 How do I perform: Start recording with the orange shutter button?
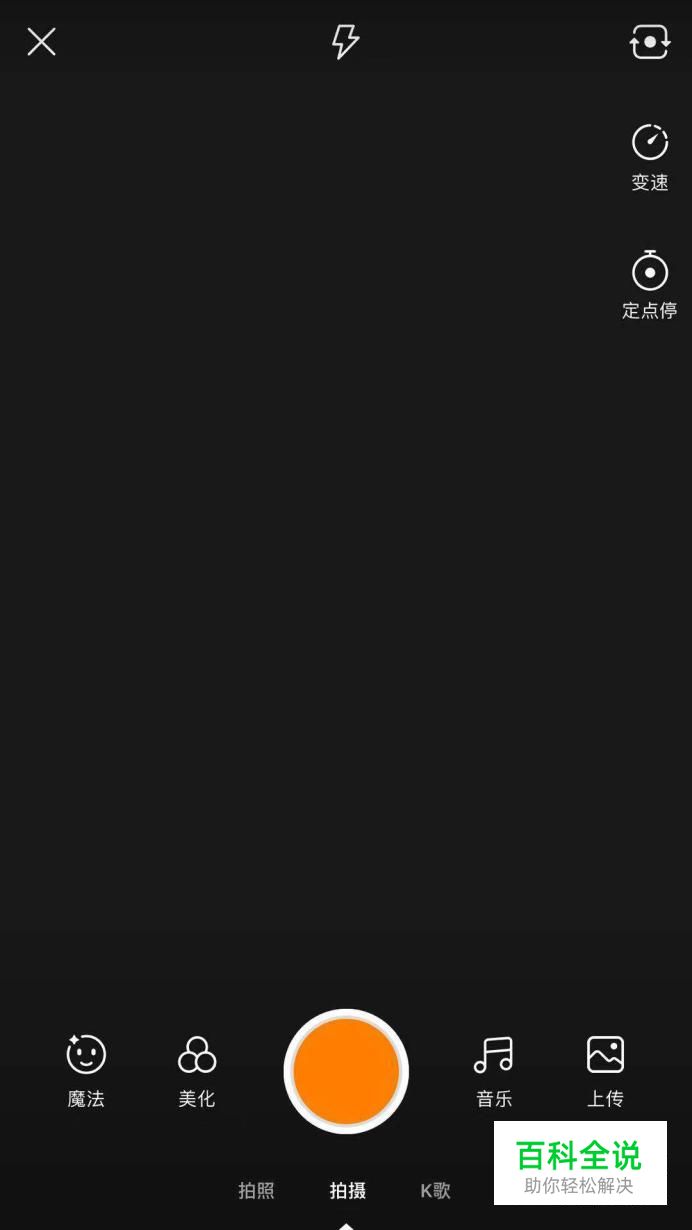tap(346, 1071)
